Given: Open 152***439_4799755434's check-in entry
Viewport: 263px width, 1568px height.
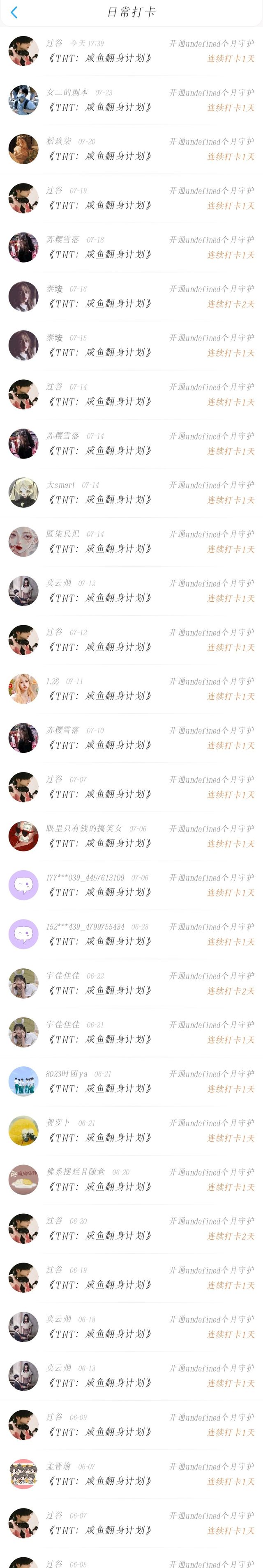Looking at the screenshot, I should (x=131, y=934).
